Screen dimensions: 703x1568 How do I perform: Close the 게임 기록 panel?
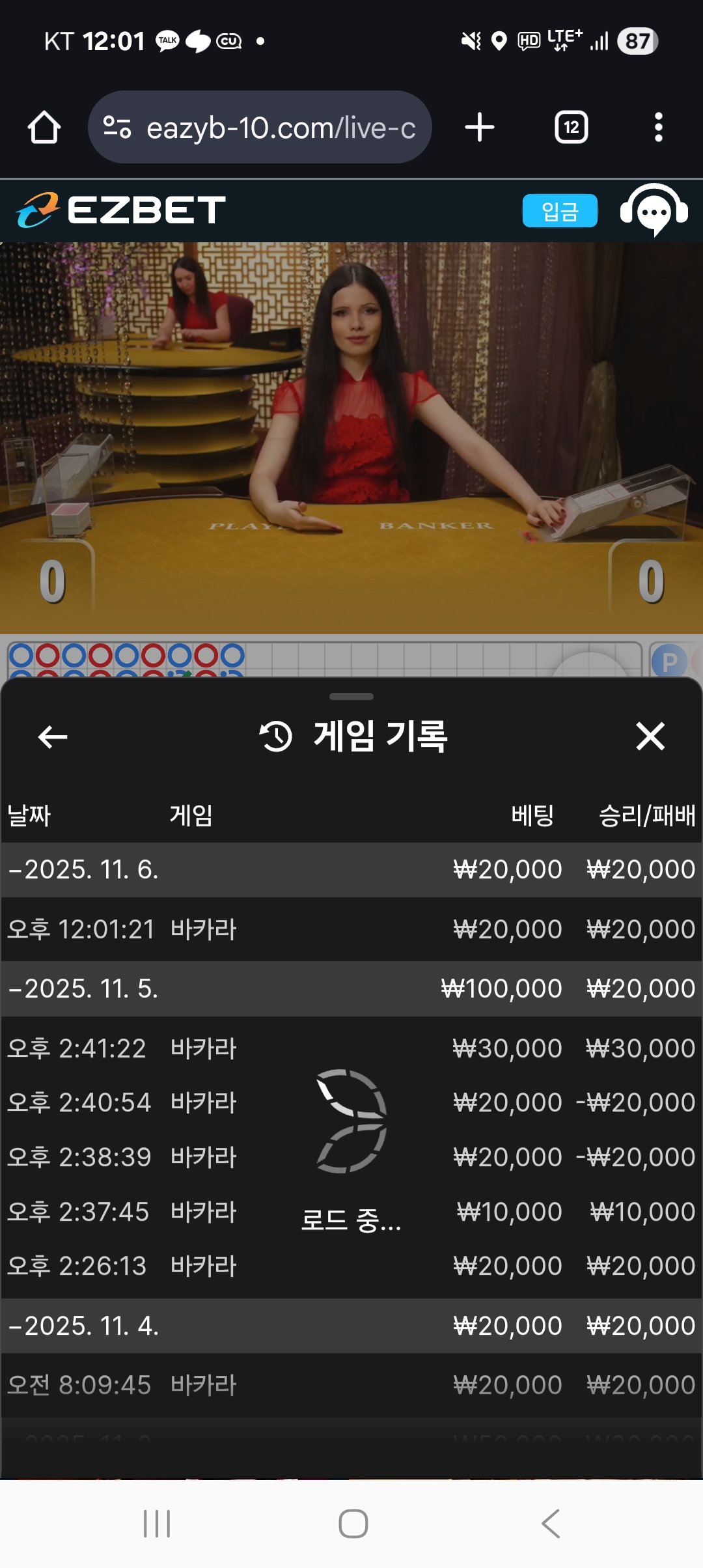[x=650, y=737]
